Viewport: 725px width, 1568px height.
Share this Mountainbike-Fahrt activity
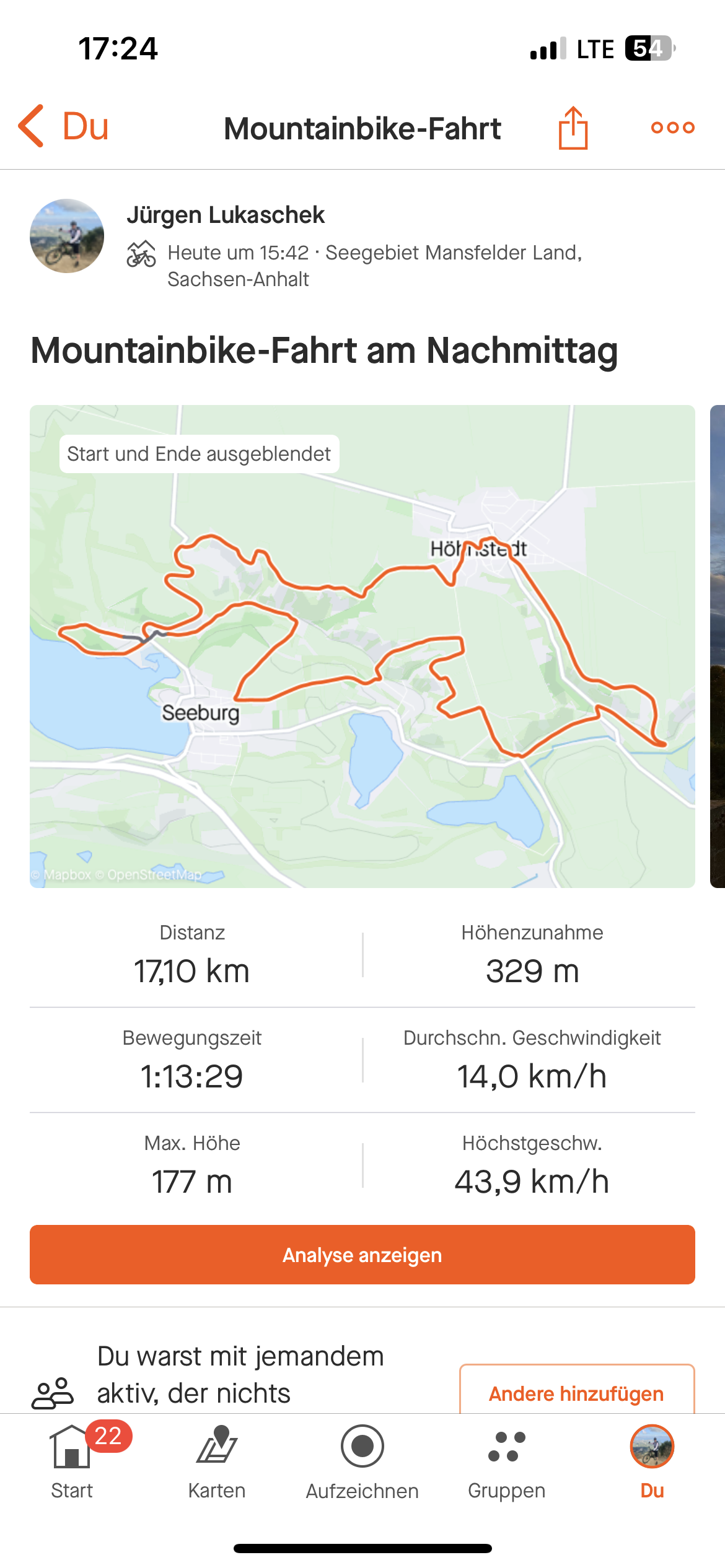573,128
